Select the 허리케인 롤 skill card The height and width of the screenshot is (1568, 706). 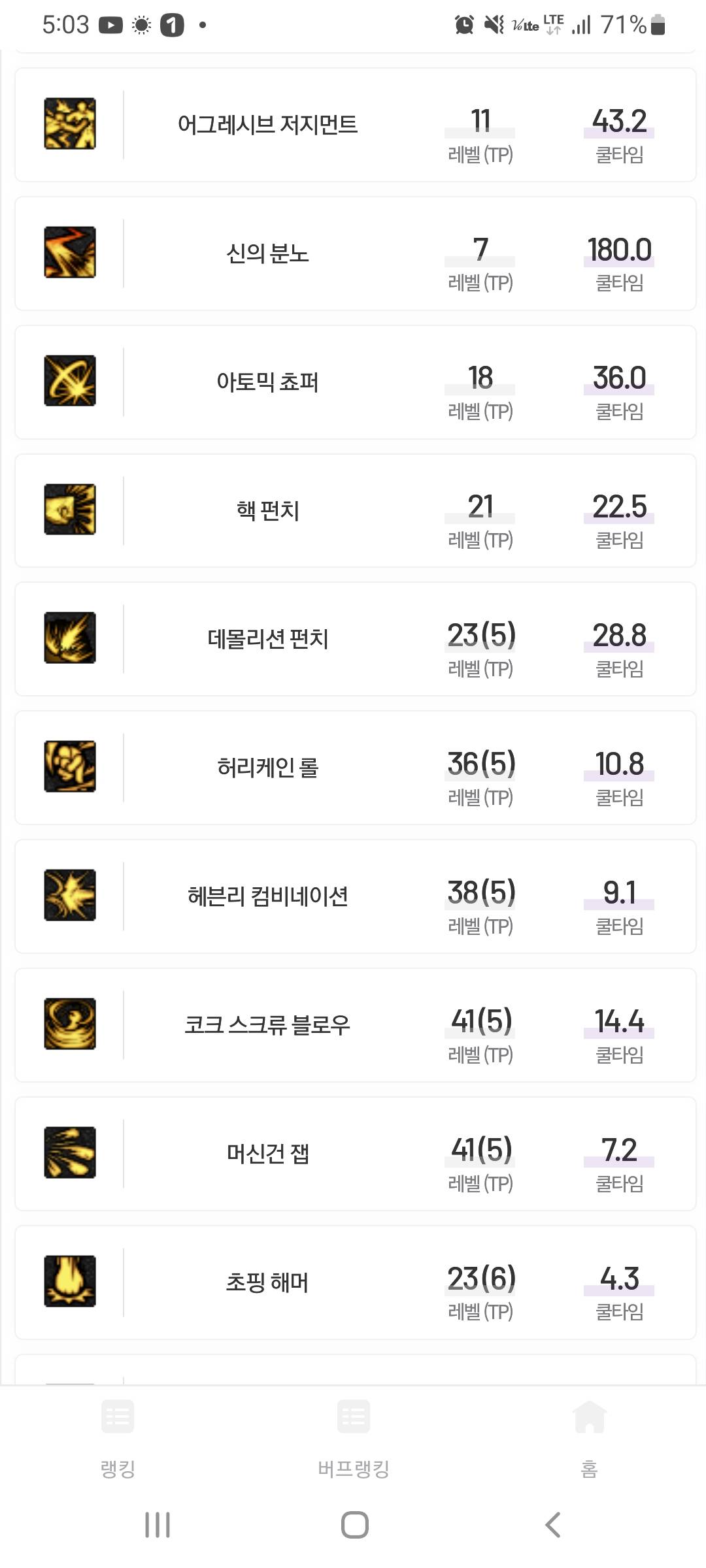[x=355, y=768]
